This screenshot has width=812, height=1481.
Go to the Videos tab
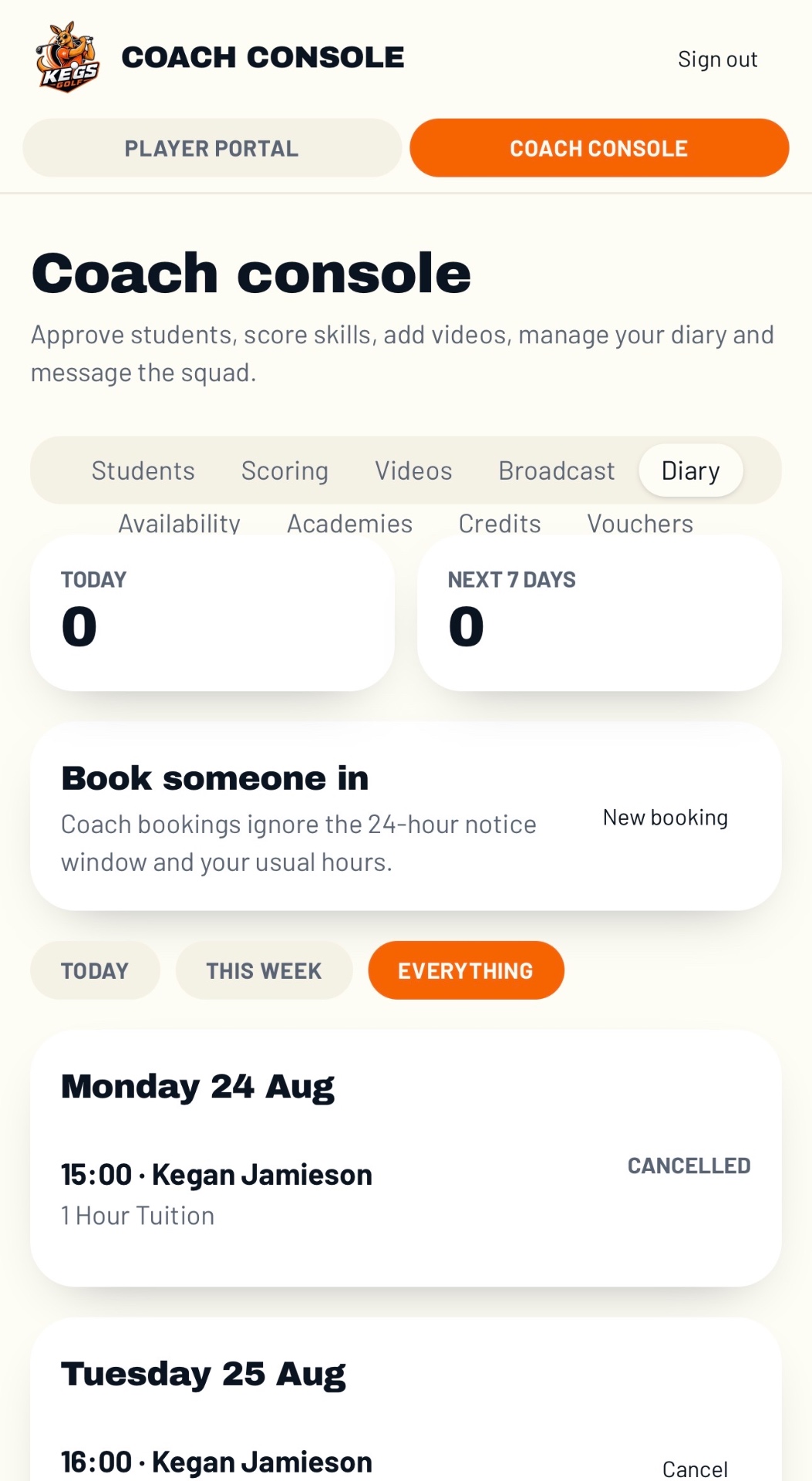click(413, 471)
